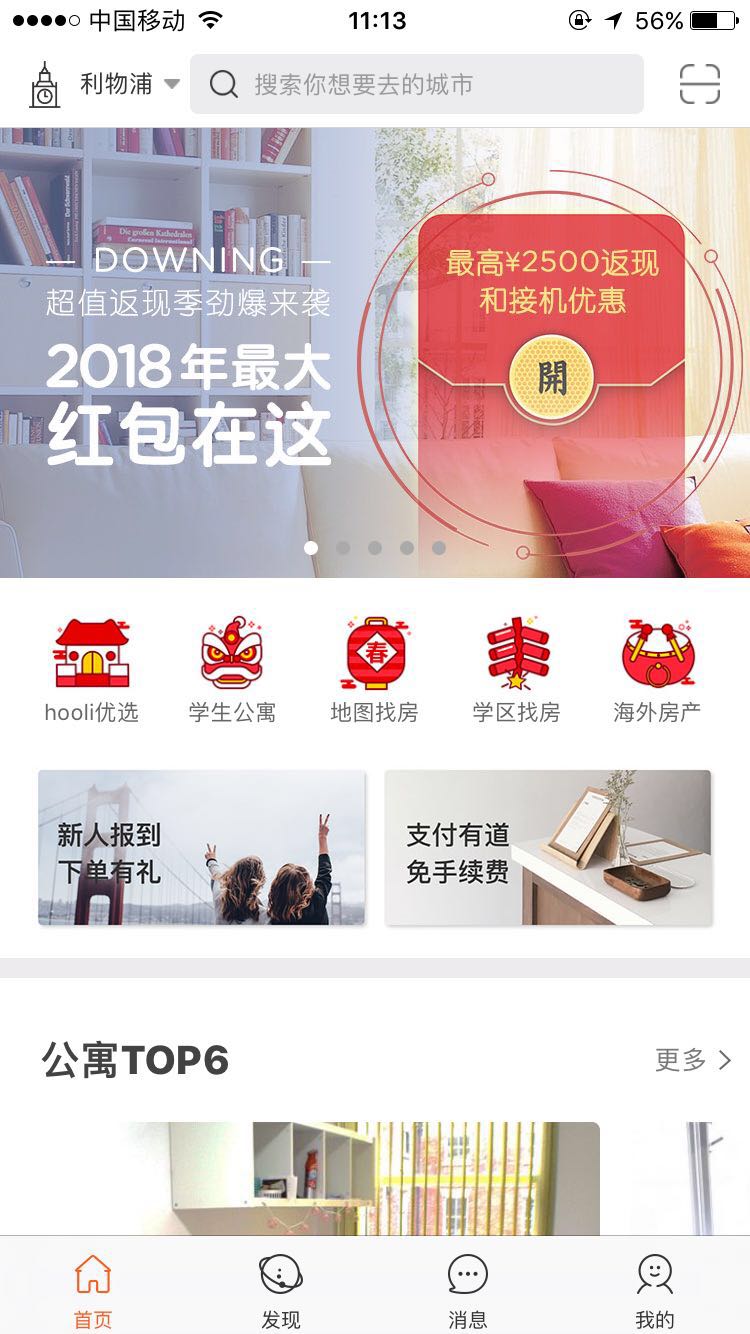This screenshot has height=1334, width=750.
Task: Select 学区找房 category
Action: (x=516, y=670)
